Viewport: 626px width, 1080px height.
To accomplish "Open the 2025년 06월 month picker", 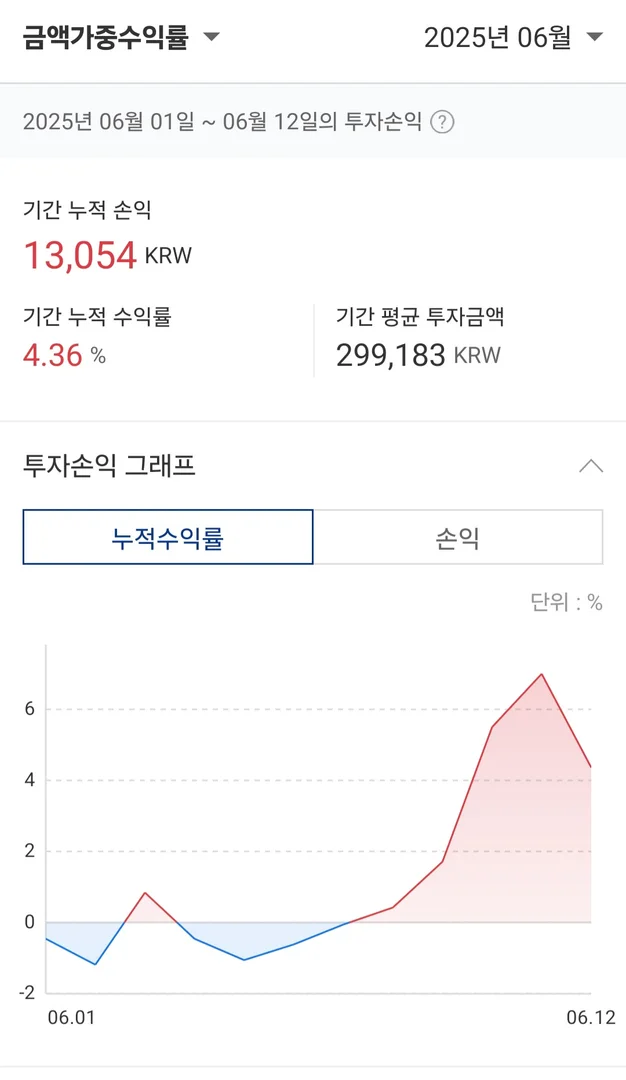I will coord(513,38).
